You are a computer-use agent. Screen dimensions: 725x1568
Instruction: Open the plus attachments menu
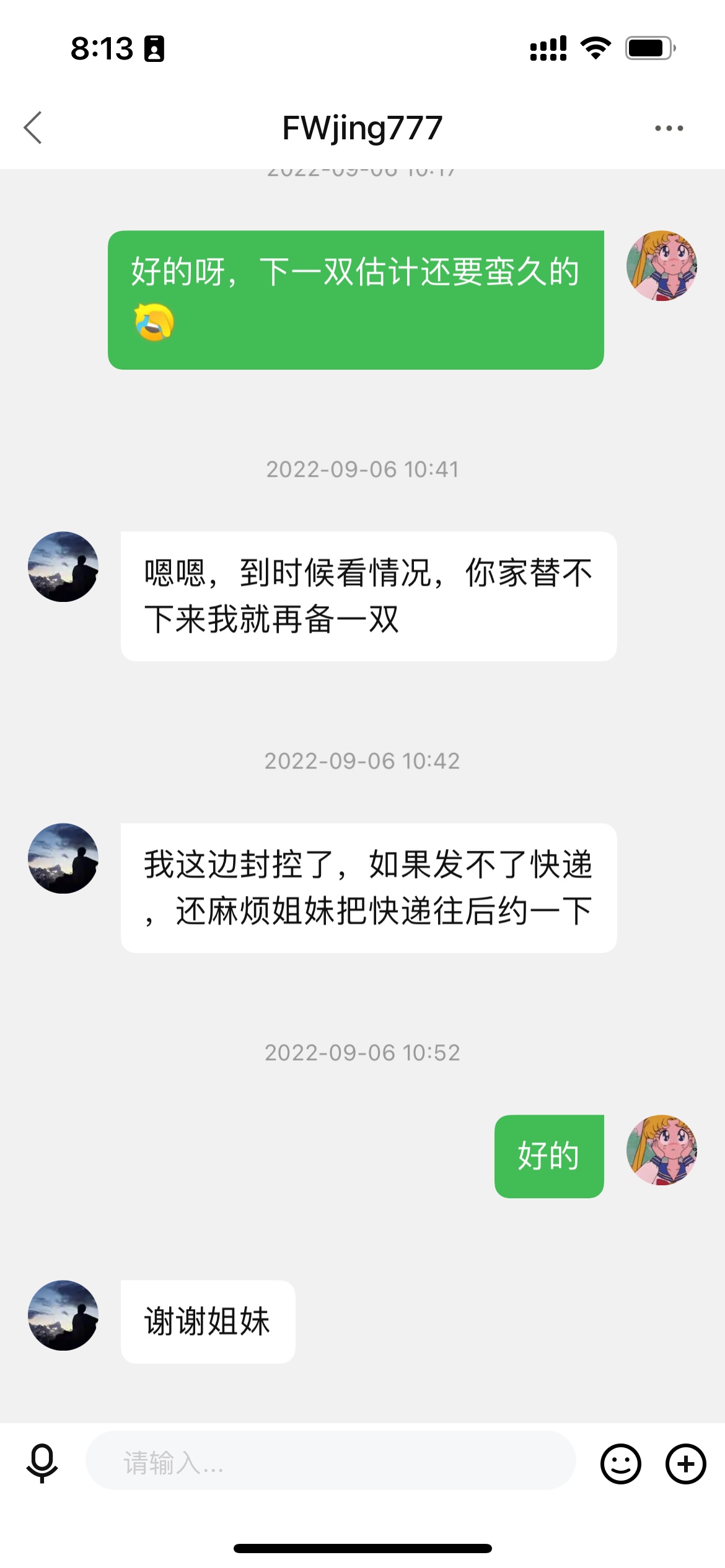[x=685, y=1464]
